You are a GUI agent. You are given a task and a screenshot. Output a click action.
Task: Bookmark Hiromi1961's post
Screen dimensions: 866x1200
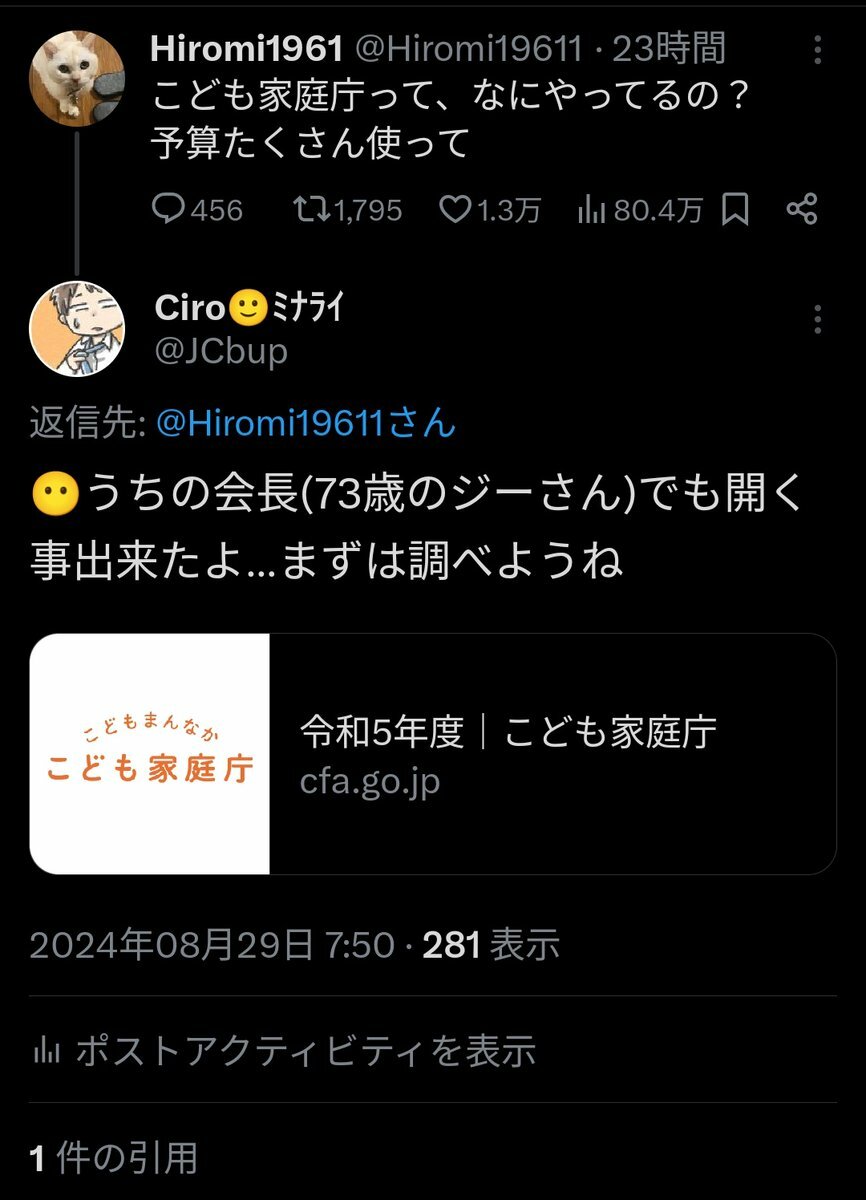coord(735,209)
